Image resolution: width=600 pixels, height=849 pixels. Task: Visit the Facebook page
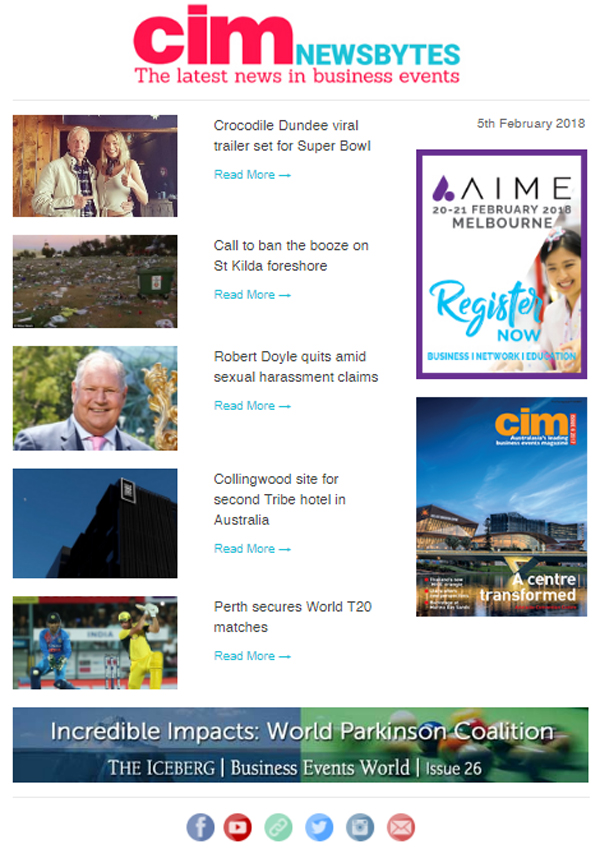click(x=201, y=827)
